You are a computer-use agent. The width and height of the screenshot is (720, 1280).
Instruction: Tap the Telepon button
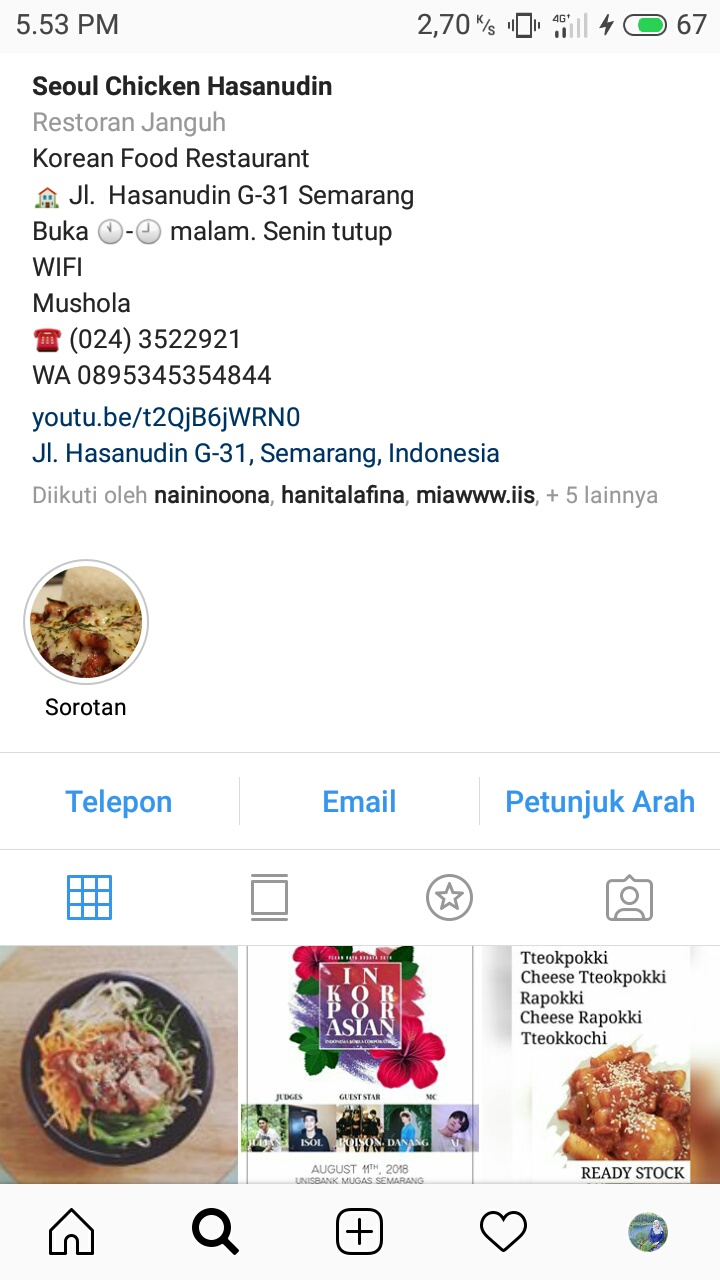119,802
